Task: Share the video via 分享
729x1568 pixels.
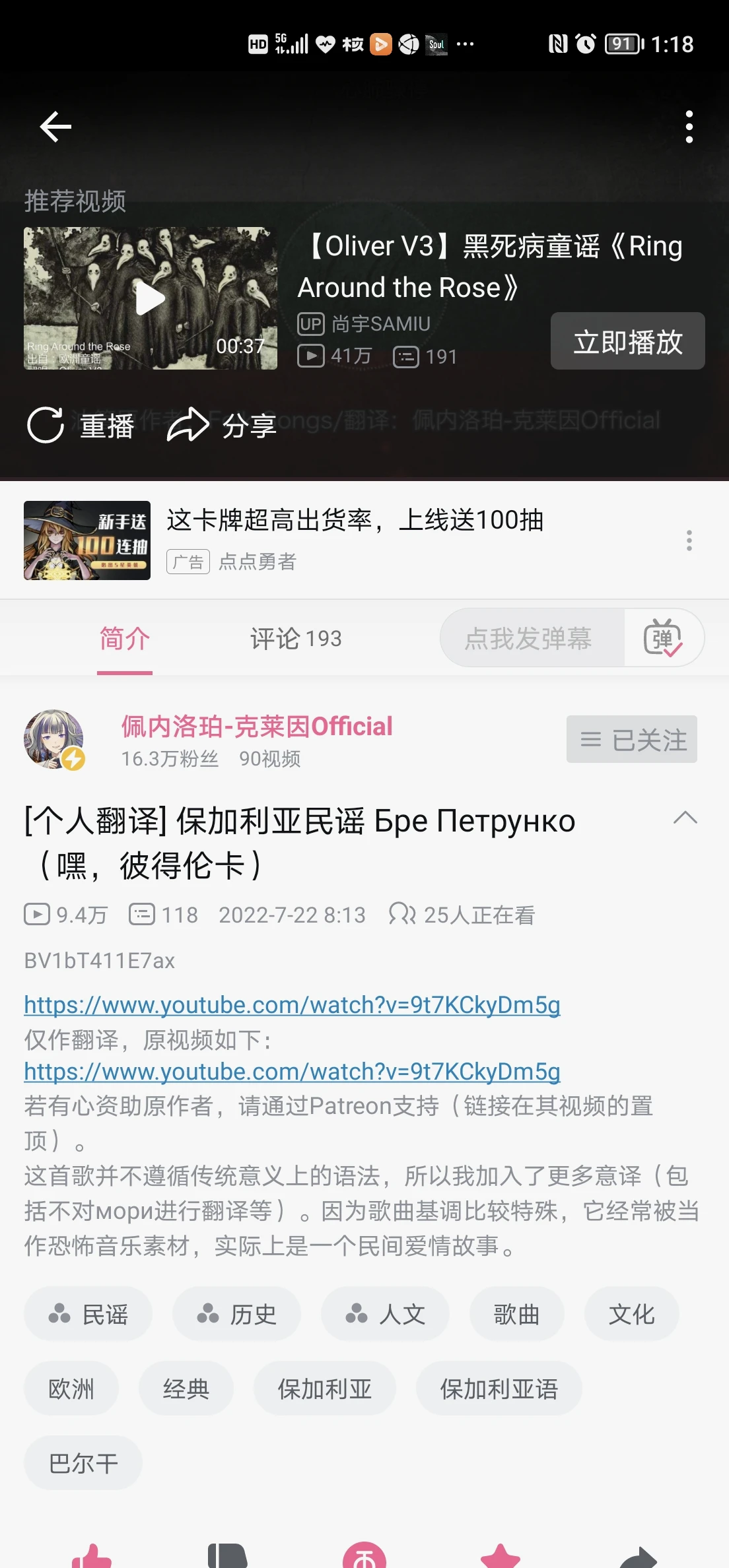Action: (222, 426)
